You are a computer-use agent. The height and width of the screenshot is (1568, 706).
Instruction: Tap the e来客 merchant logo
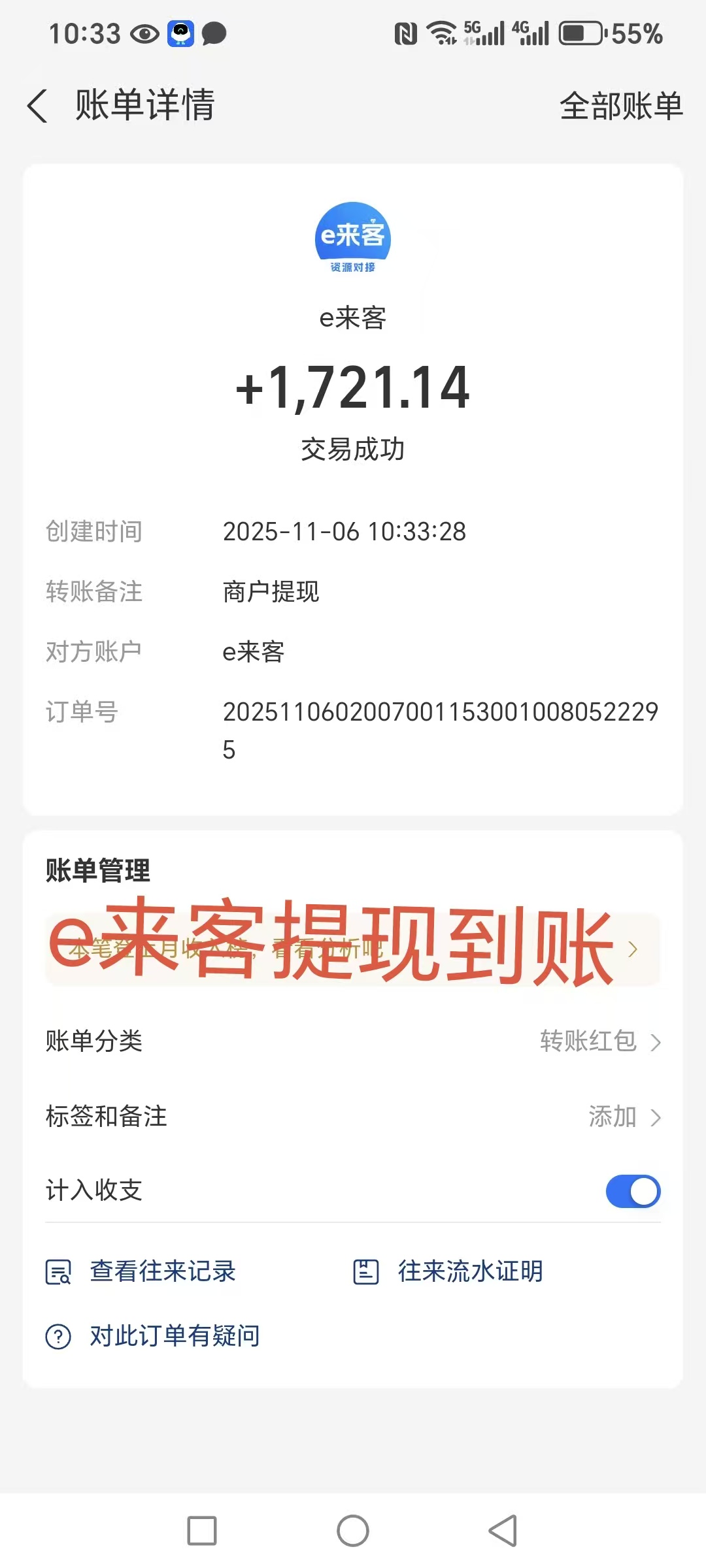pos(353,237)
